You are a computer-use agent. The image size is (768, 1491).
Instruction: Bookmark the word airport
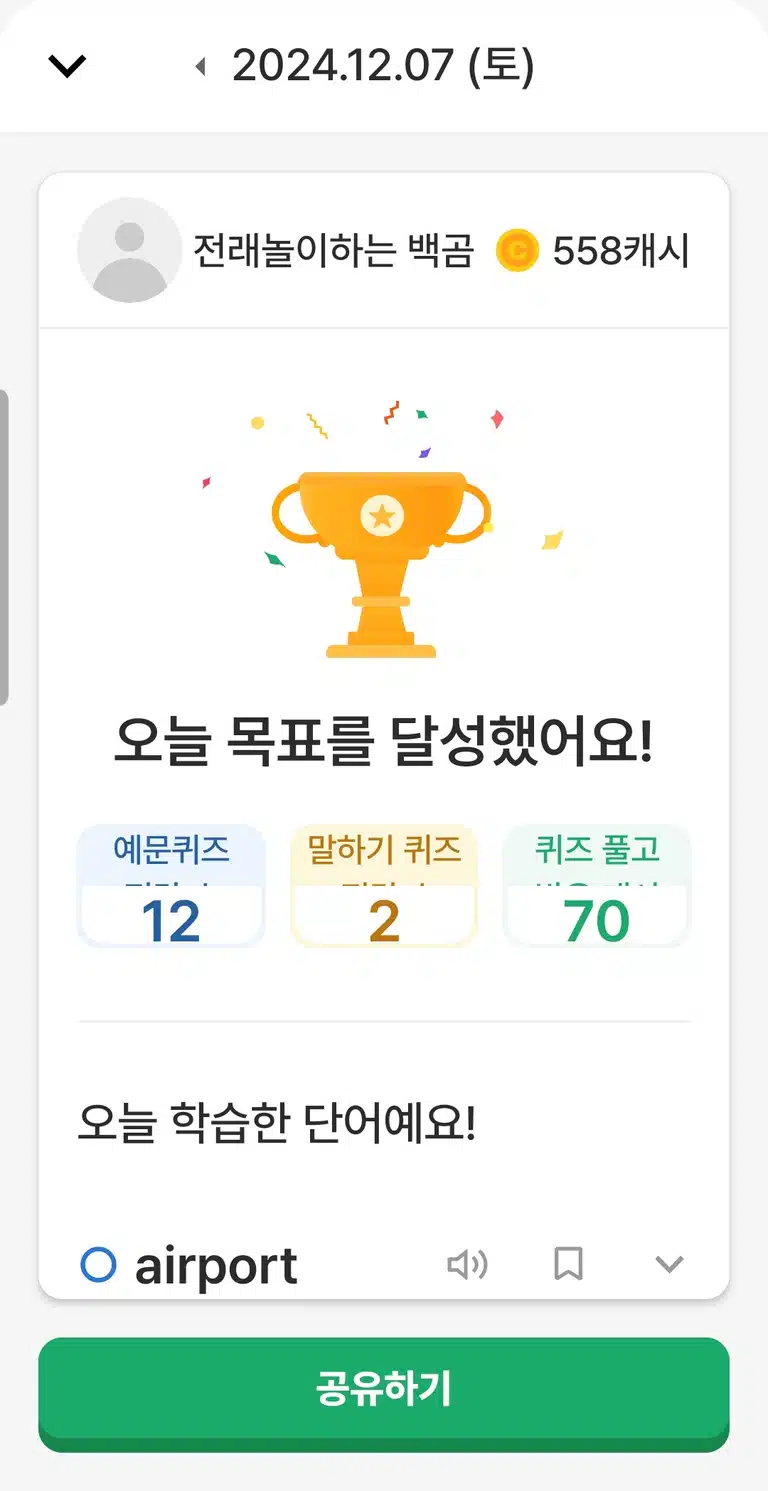(x=568, y=1264)
